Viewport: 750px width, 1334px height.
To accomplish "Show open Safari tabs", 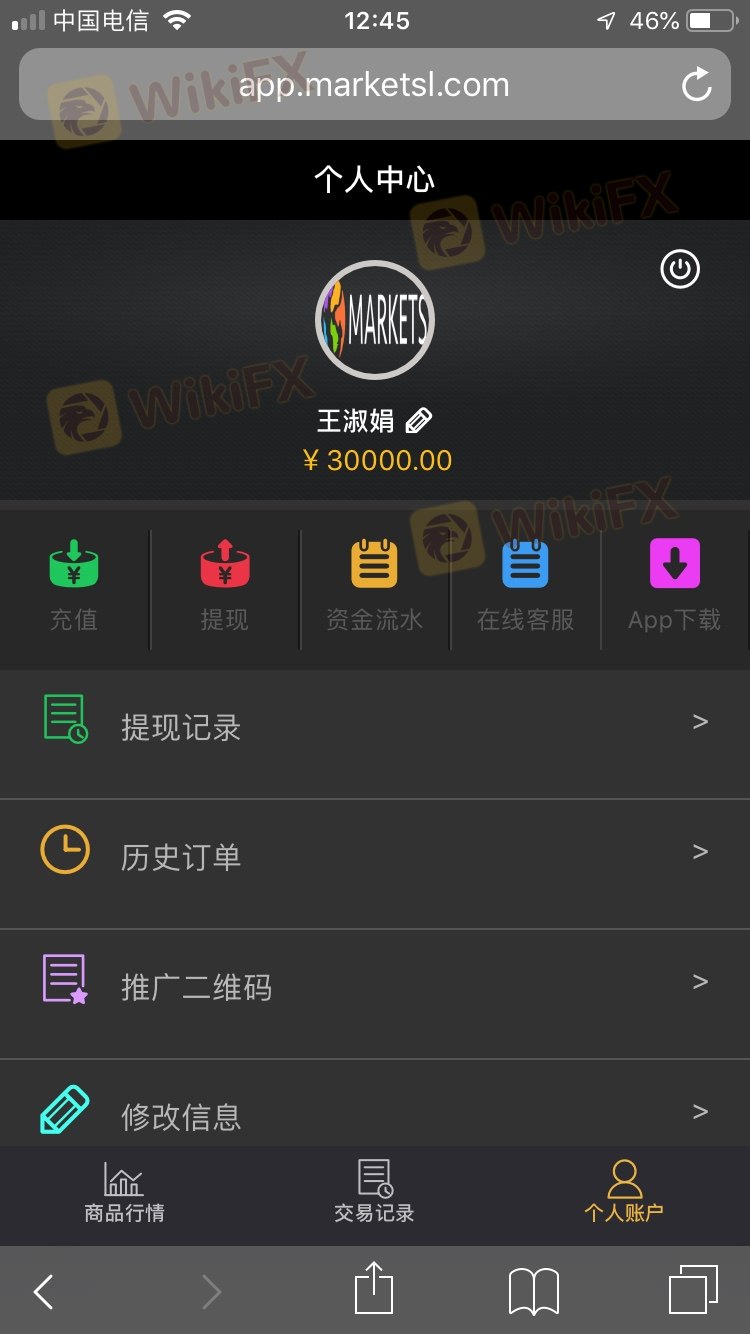I will click(693, 1290).
